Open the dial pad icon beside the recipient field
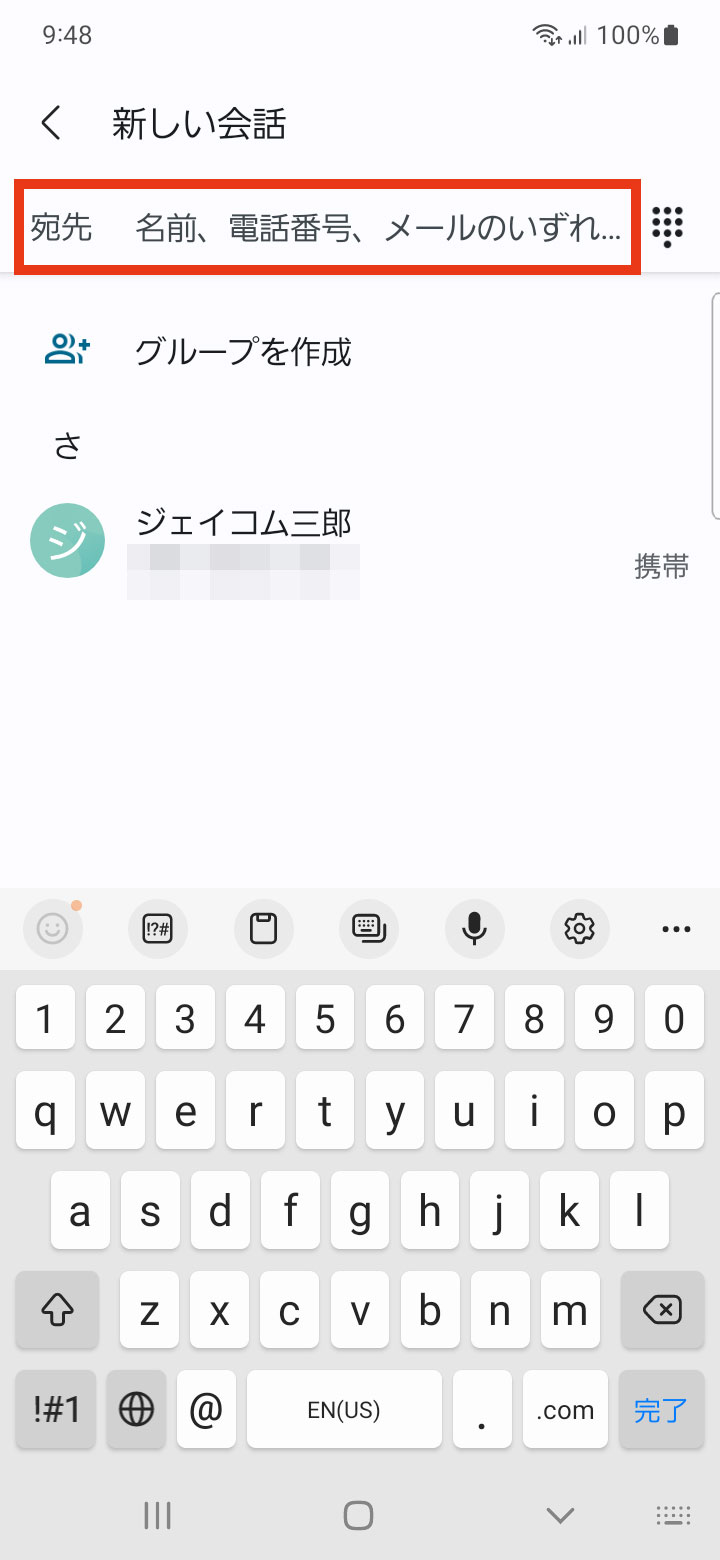 point(667,227)
